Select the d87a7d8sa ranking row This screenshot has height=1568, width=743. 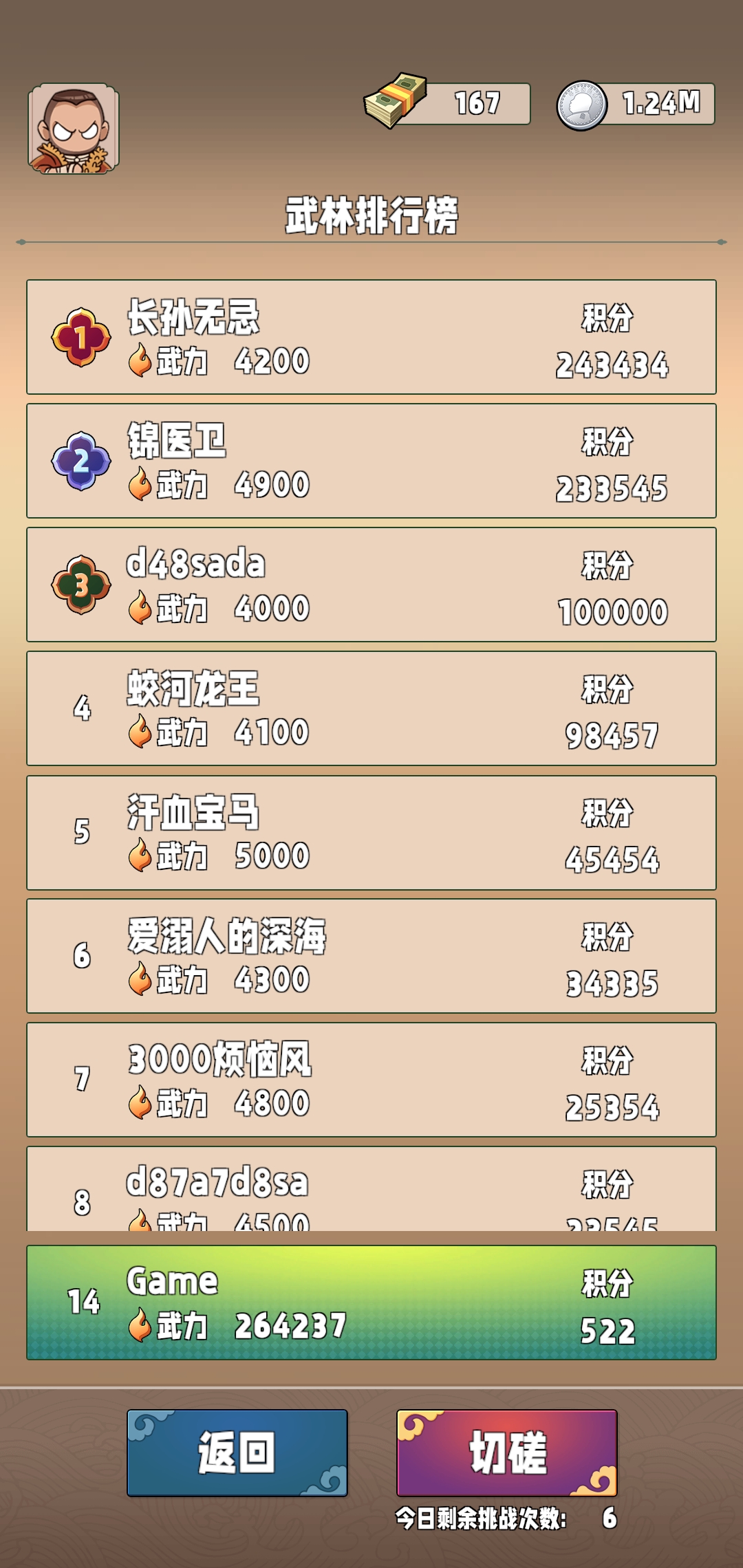click(x=371, y=1188)
